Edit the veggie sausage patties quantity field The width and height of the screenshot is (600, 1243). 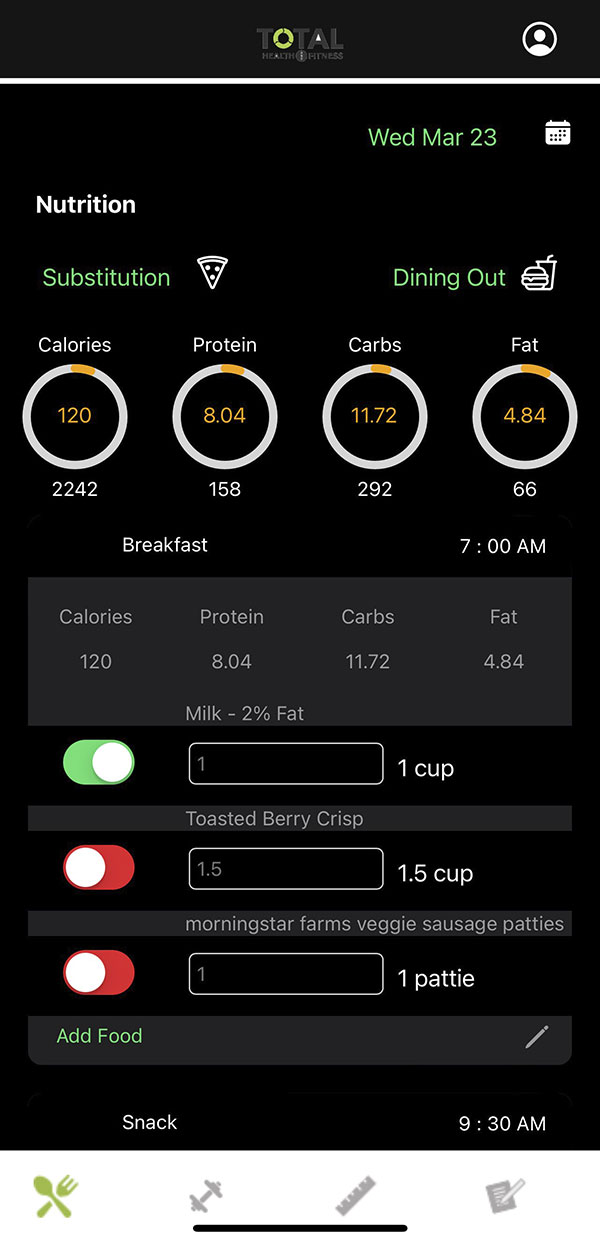(286, 974)
